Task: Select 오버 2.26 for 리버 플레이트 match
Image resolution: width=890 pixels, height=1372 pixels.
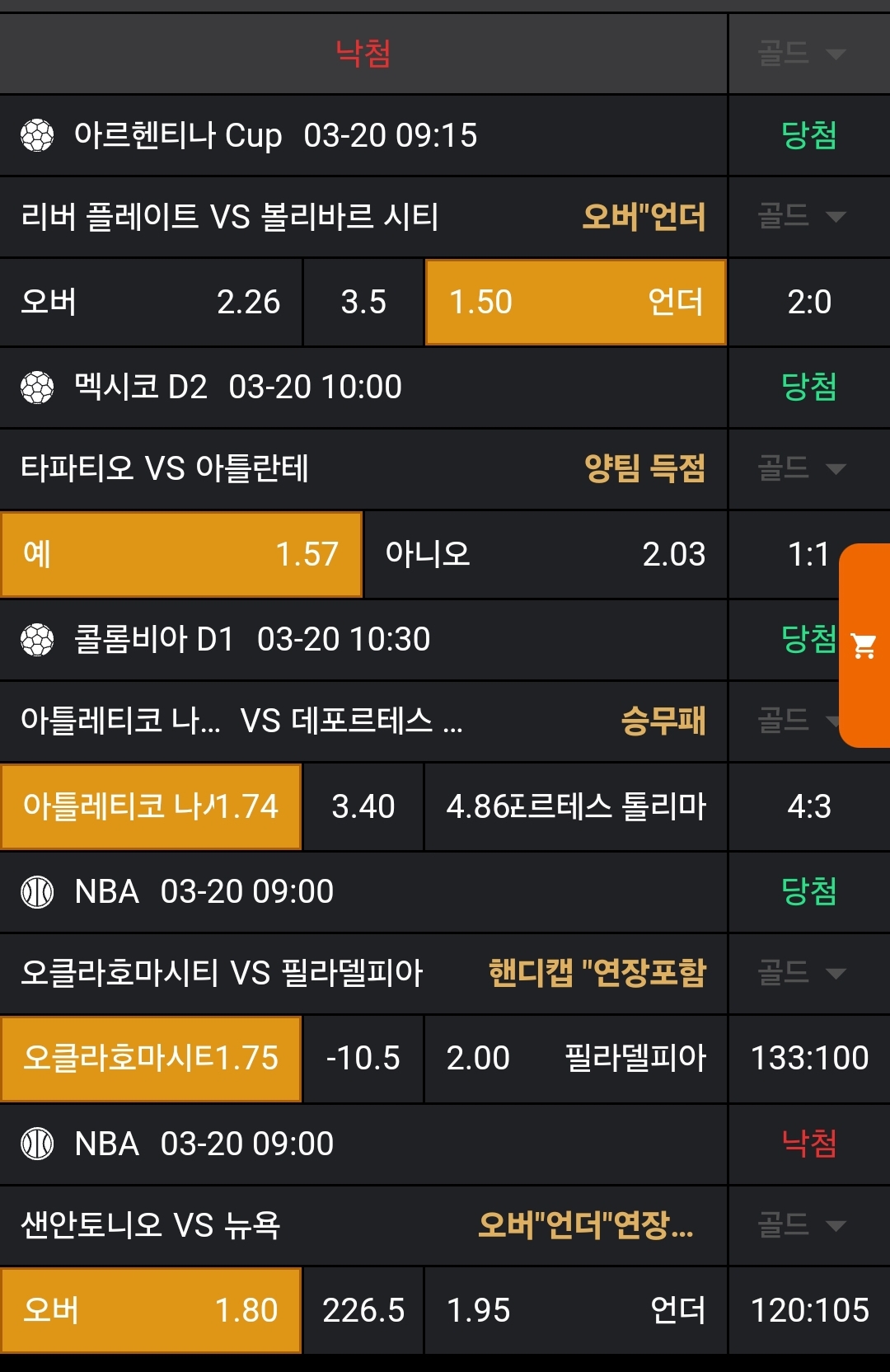Action: tap(151, 302)
